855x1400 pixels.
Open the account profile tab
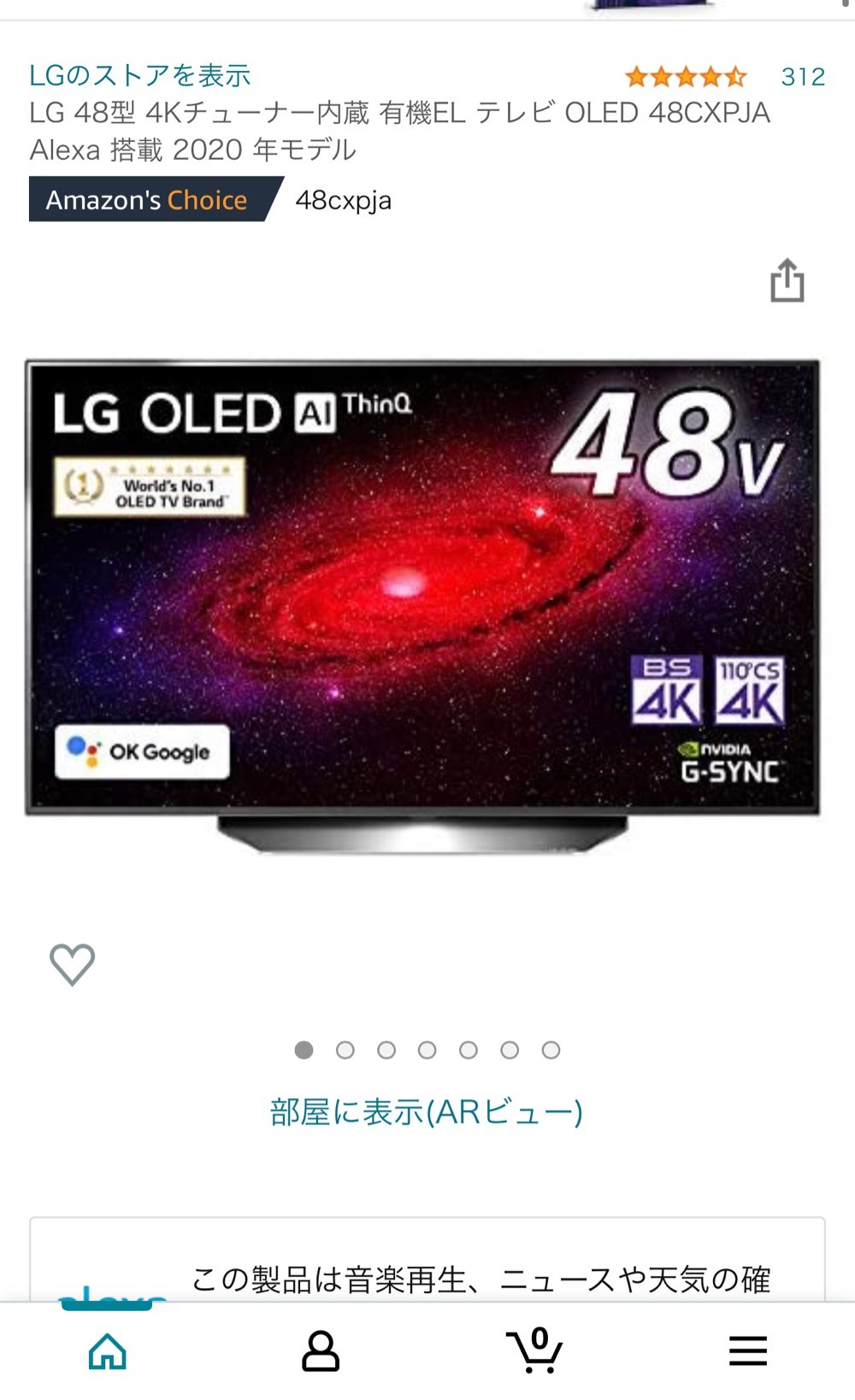pyautogui.click(x=321, y=1351)
